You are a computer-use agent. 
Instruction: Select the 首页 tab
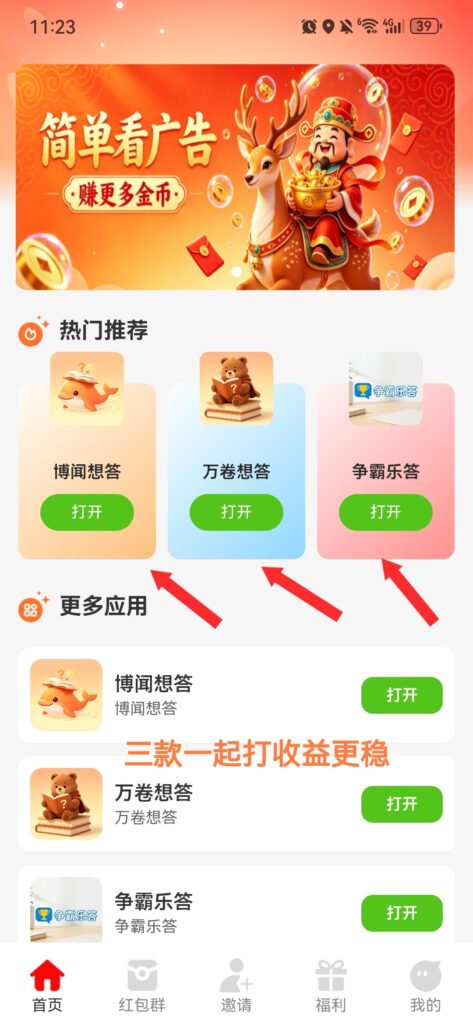[47, 985]
